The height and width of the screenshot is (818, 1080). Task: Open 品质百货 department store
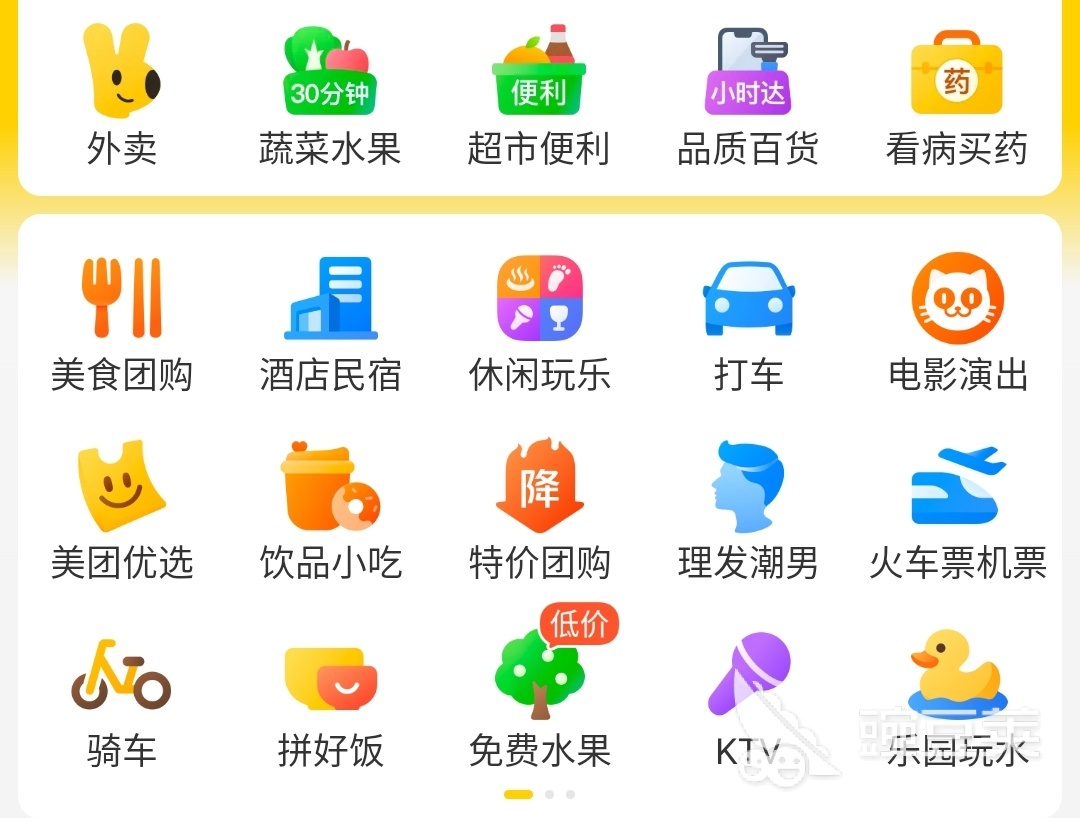[748, 73]
